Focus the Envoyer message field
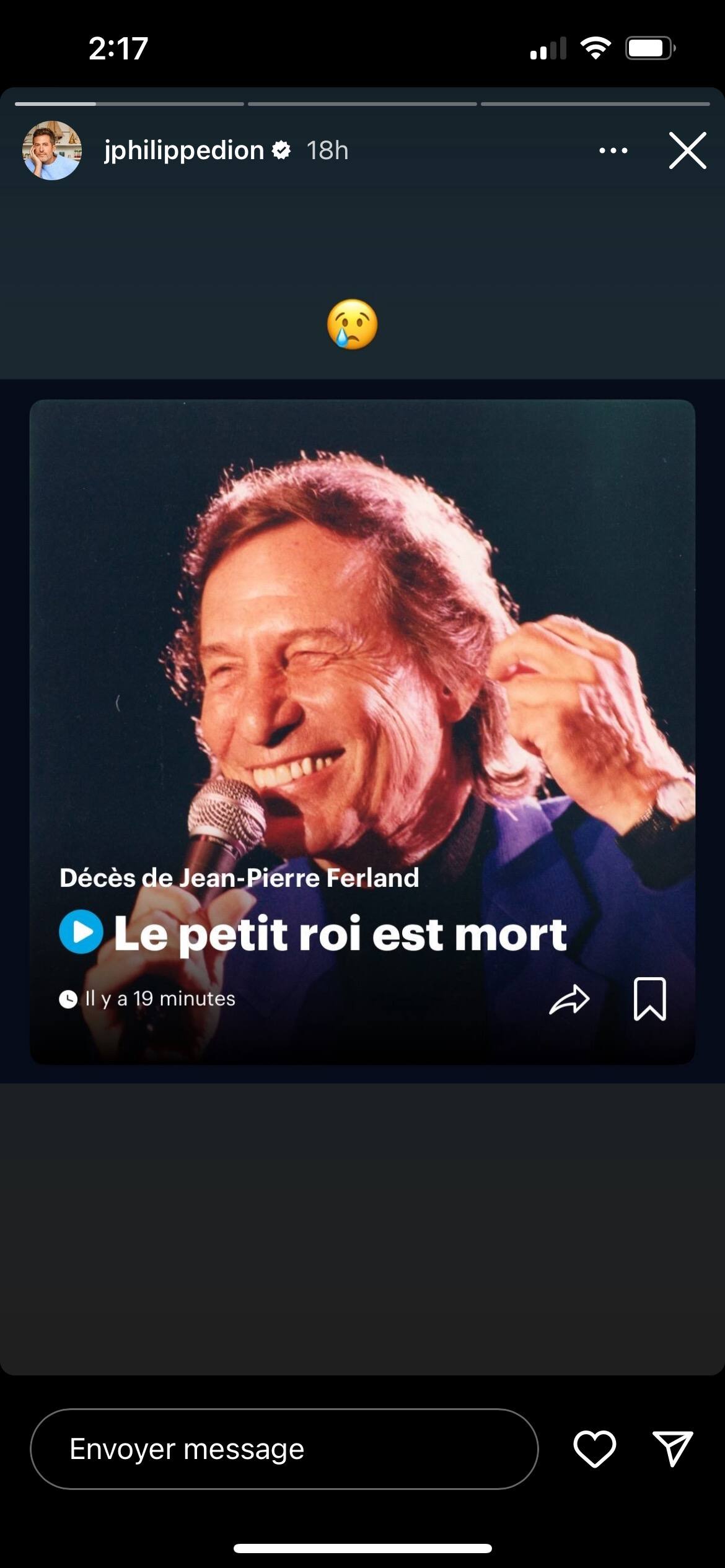The image size is (725, 1568). pyautogui.click(x=284, y=1448)
